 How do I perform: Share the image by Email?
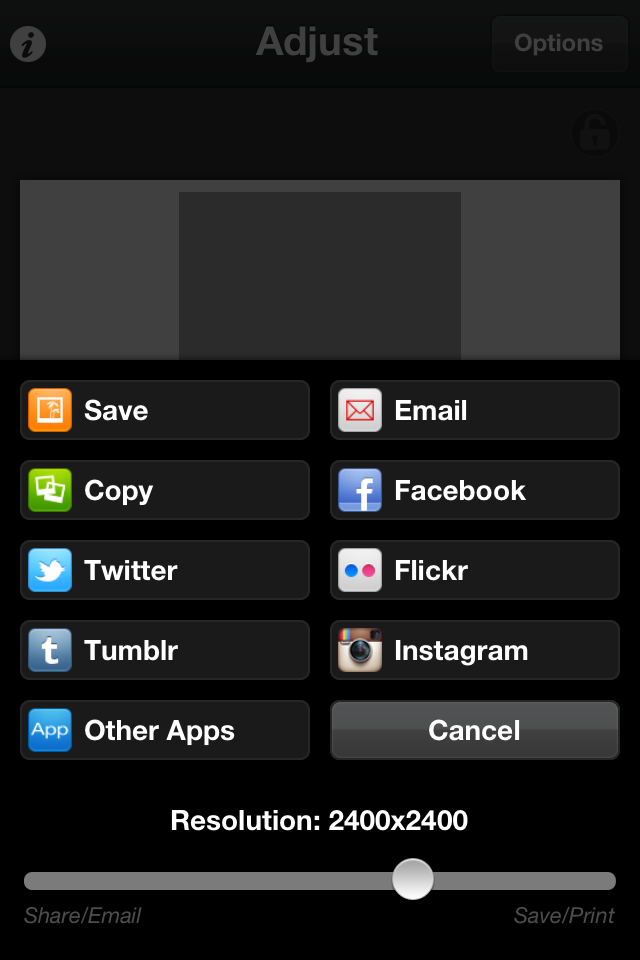pos(475,410)
